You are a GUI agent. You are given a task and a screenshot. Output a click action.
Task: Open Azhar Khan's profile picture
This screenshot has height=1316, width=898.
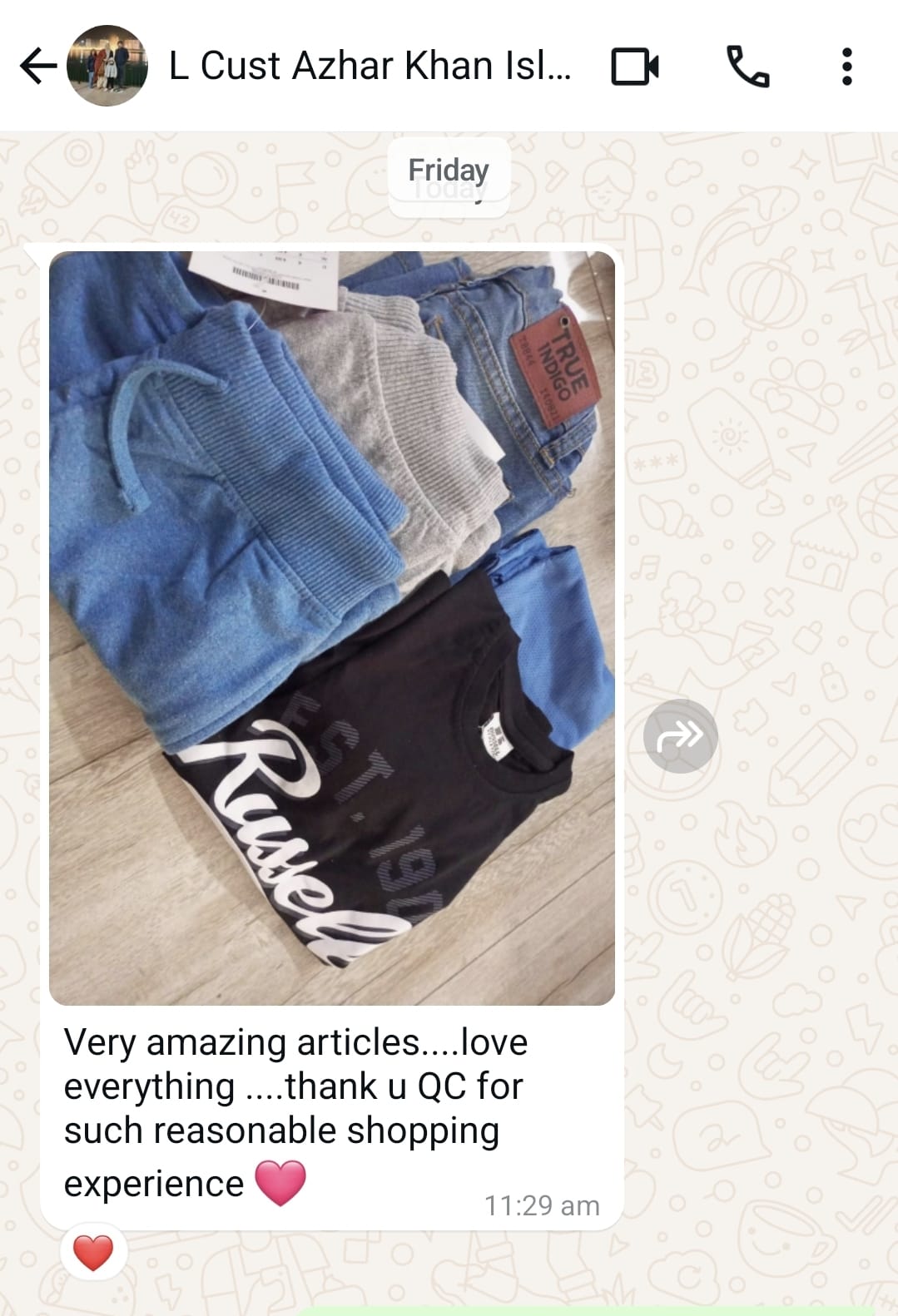[x=107, y=66]
